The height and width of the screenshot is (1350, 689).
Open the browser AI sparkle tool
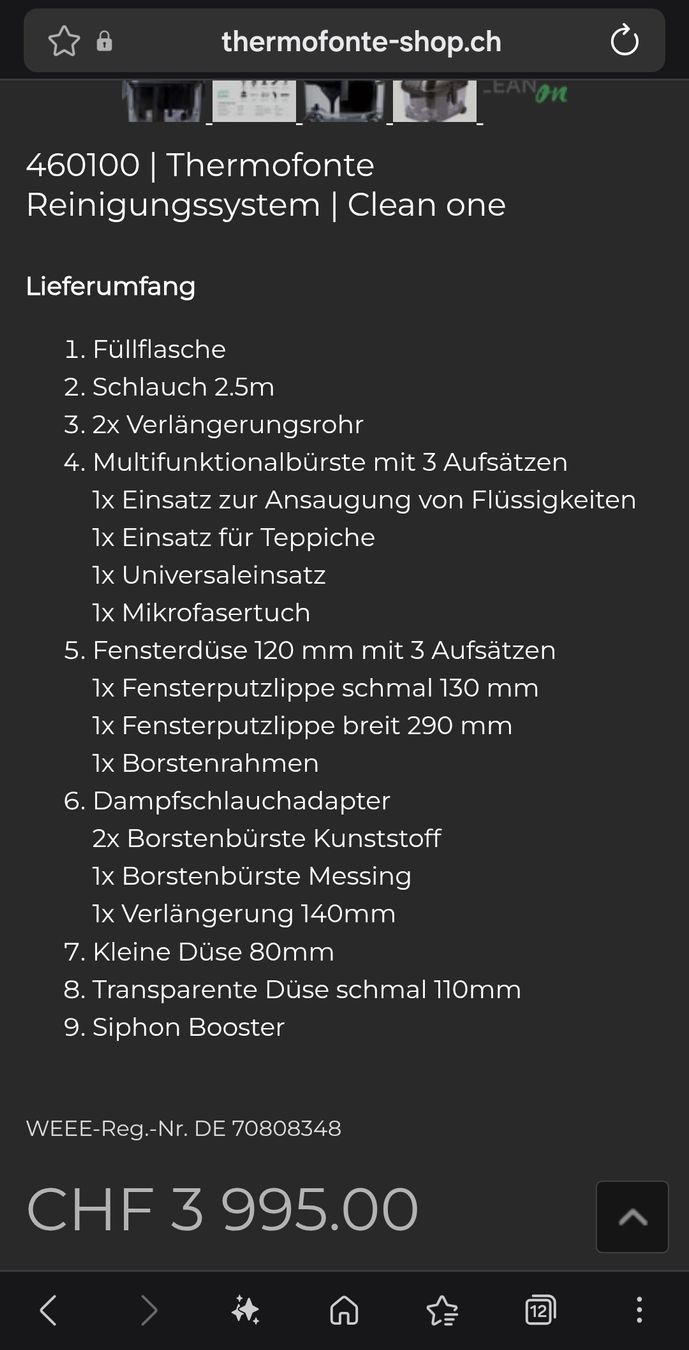pos(246,1310)
